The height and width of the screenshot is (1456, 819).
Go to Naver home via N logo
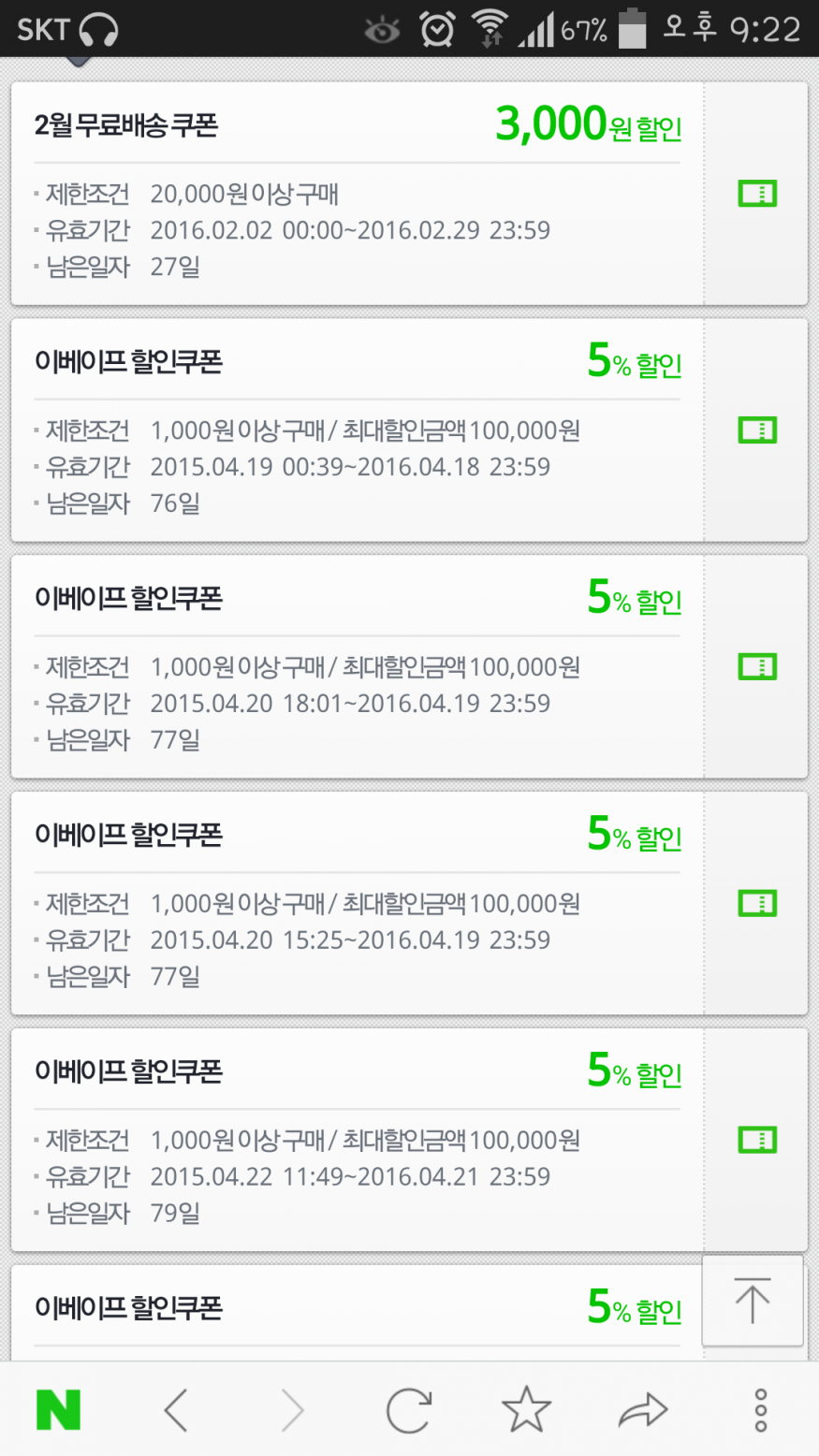[x=58, y=1409]
